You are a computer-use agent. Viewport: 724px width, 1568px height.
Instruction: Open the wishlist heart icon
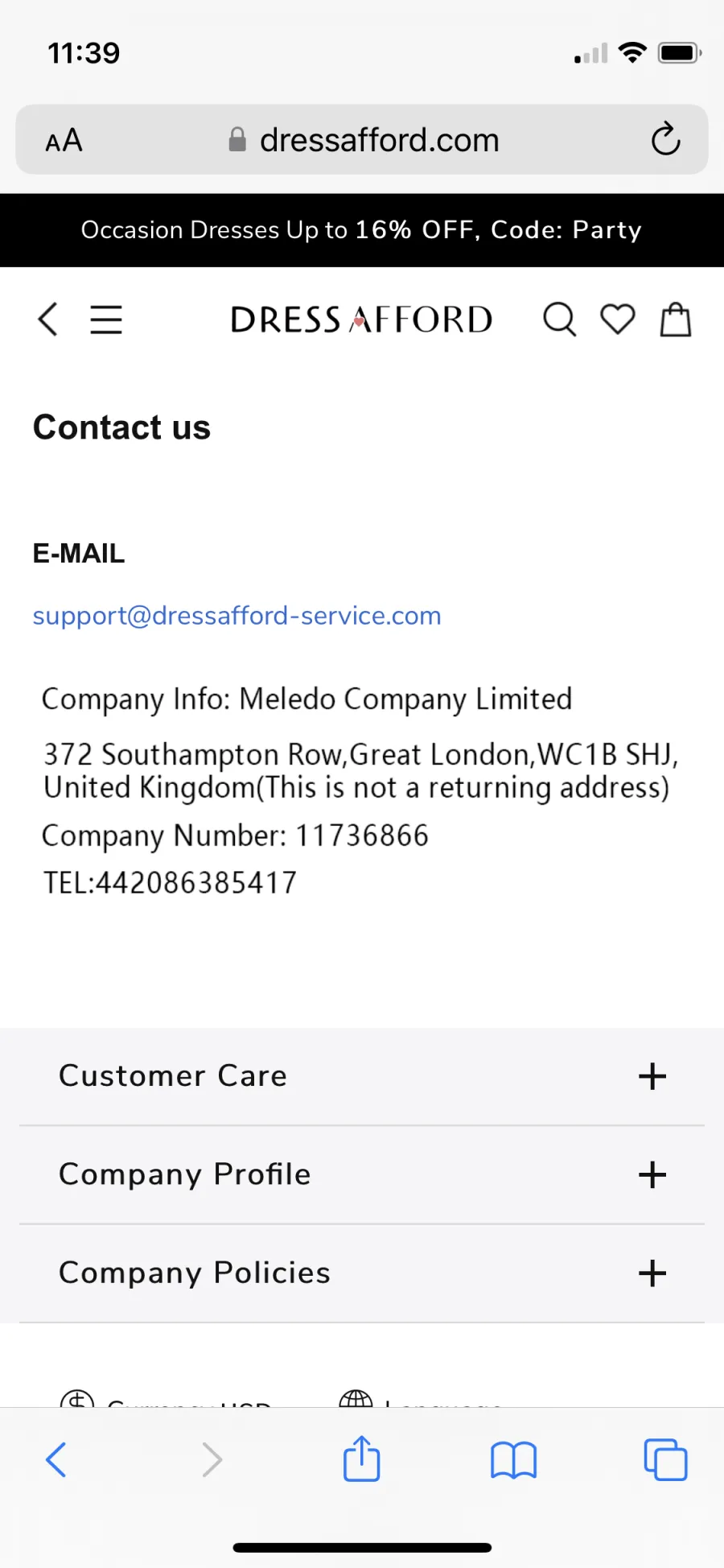click(618, 320)
